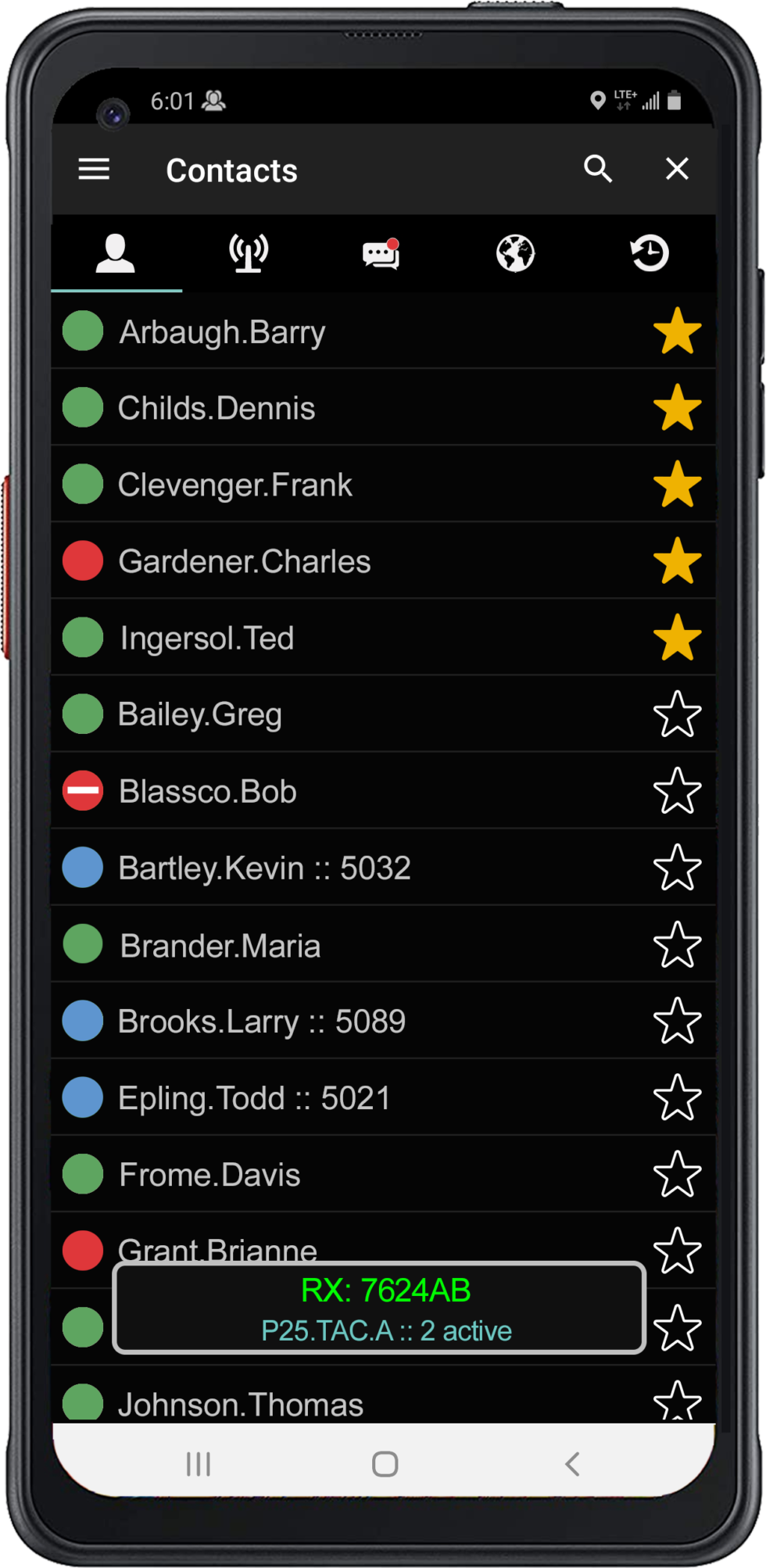The width and height of the screenshot is (766, 1568).
Task: Go back using the system back button
Action: click(x=572, y=1464)
